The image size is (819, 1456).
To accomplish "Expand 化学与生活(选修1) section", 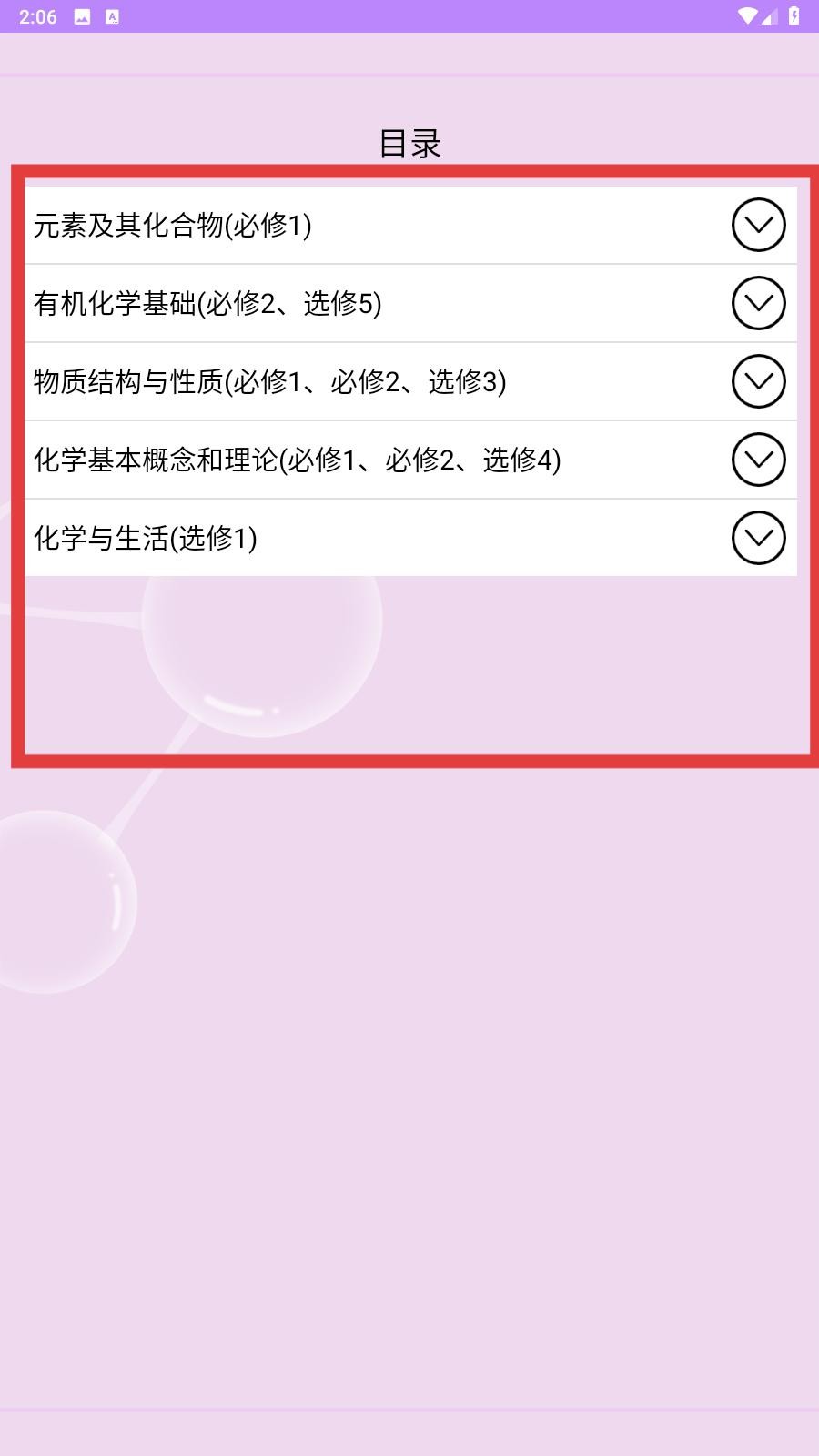I will pos(758,538).
